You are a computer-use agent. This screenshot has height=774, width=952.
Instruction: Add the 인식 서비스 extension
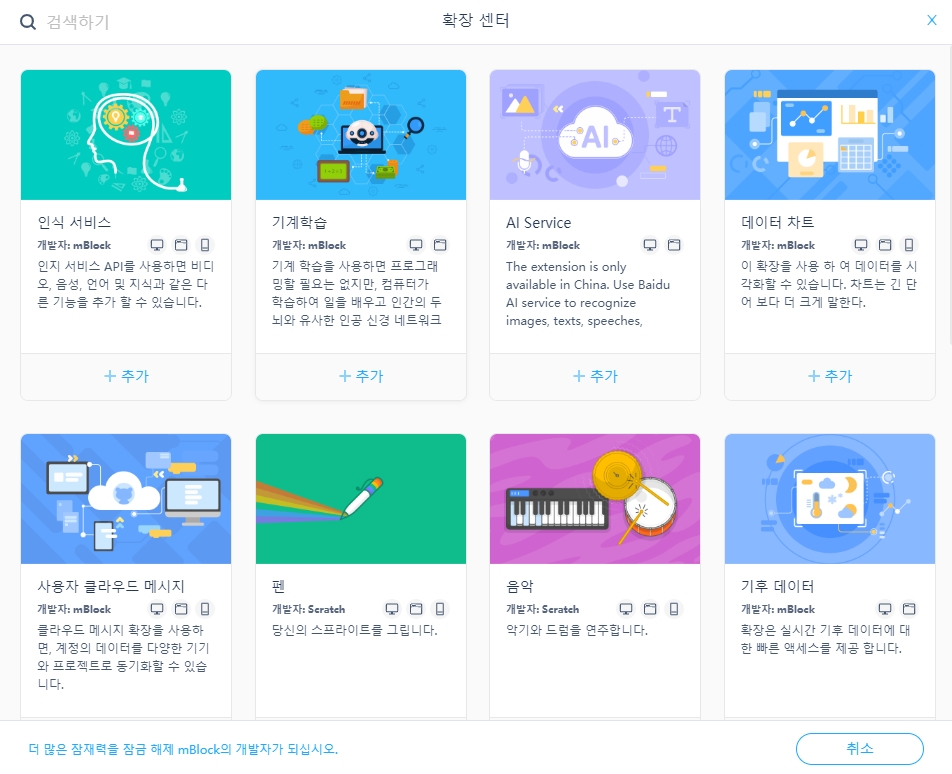pos(126,376)
